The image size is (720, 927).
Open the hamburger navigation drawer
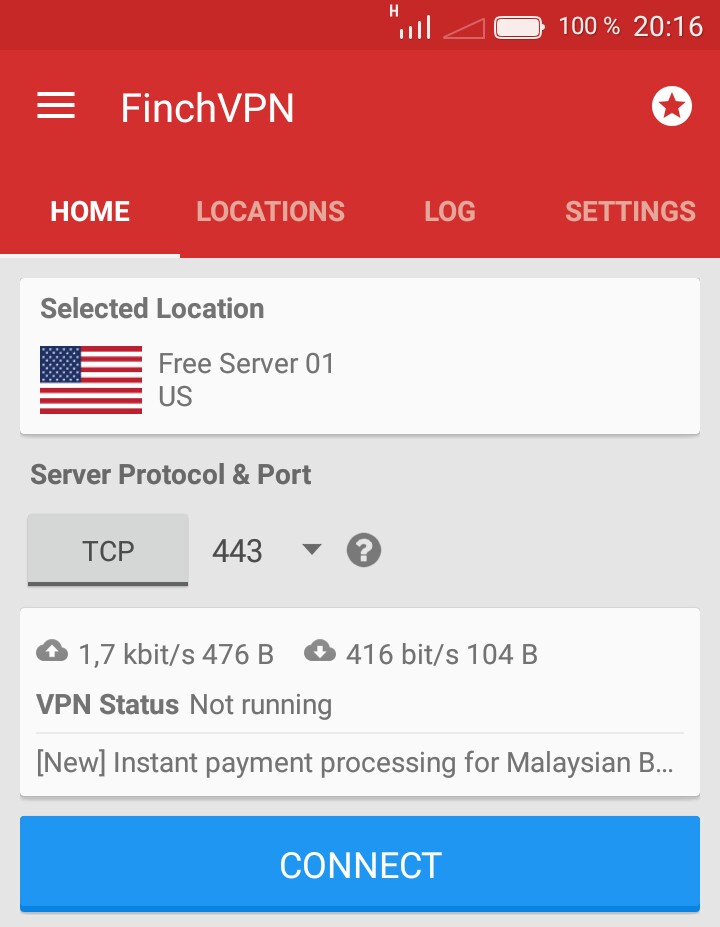56,107
